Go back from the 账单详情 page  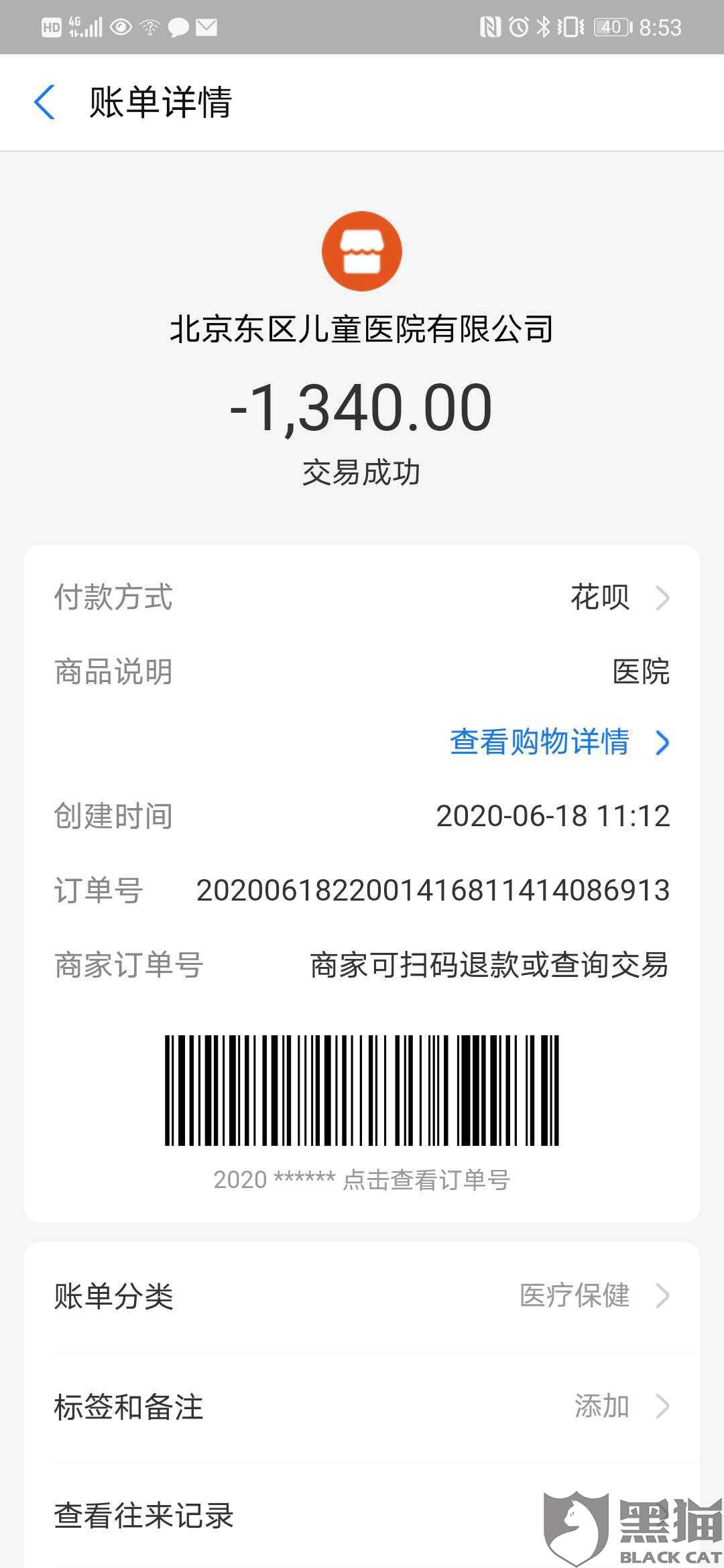pos(44,103)
